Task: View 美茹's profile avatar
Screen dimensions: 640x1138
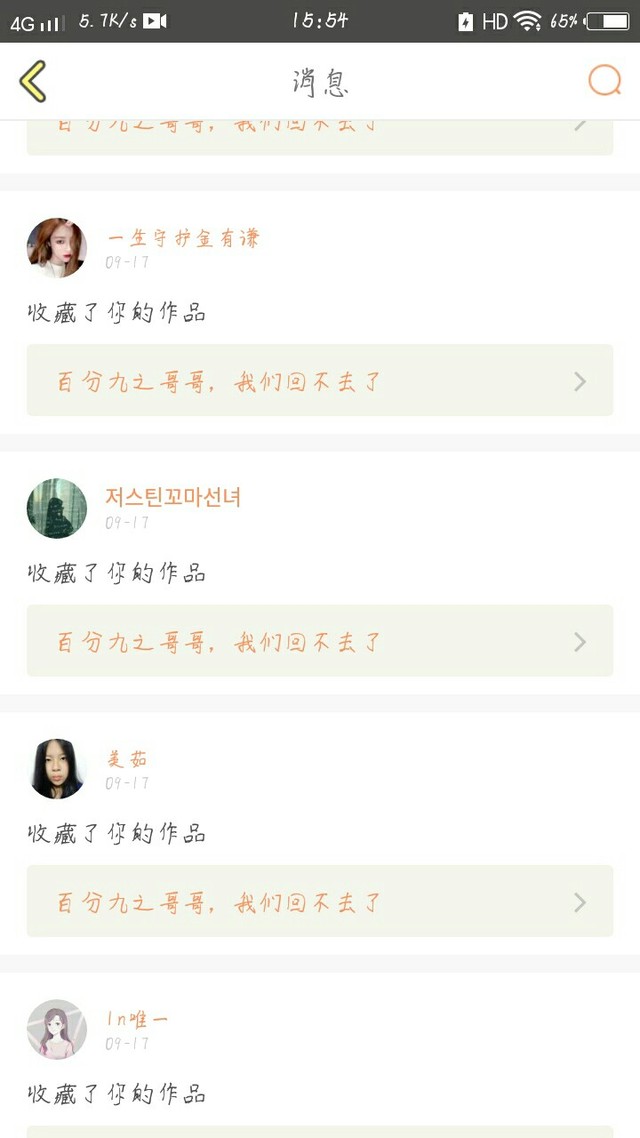Action: [x=56, y=768]
